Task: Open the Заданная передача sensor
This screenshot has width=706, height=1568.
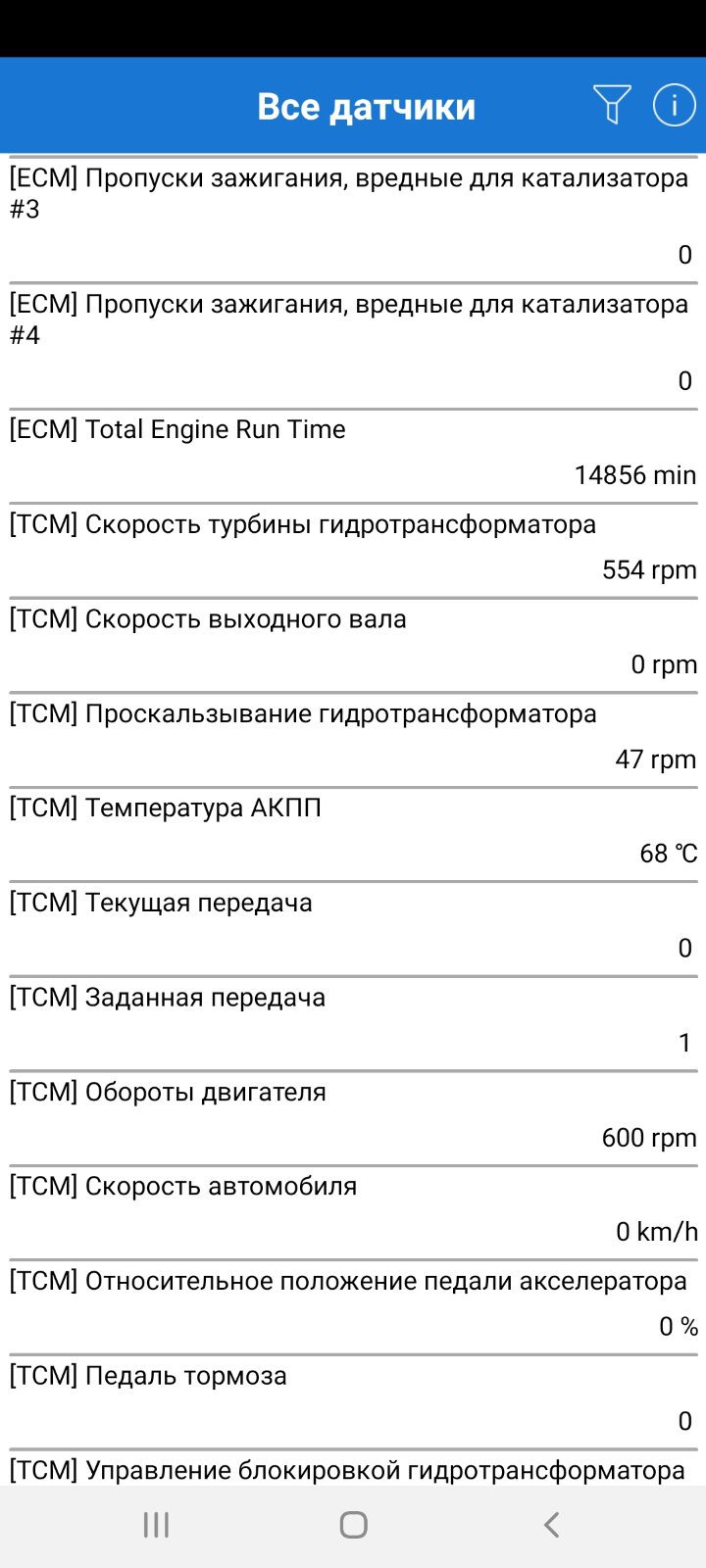Action: pyautogui.click(x=353, y=1024)
